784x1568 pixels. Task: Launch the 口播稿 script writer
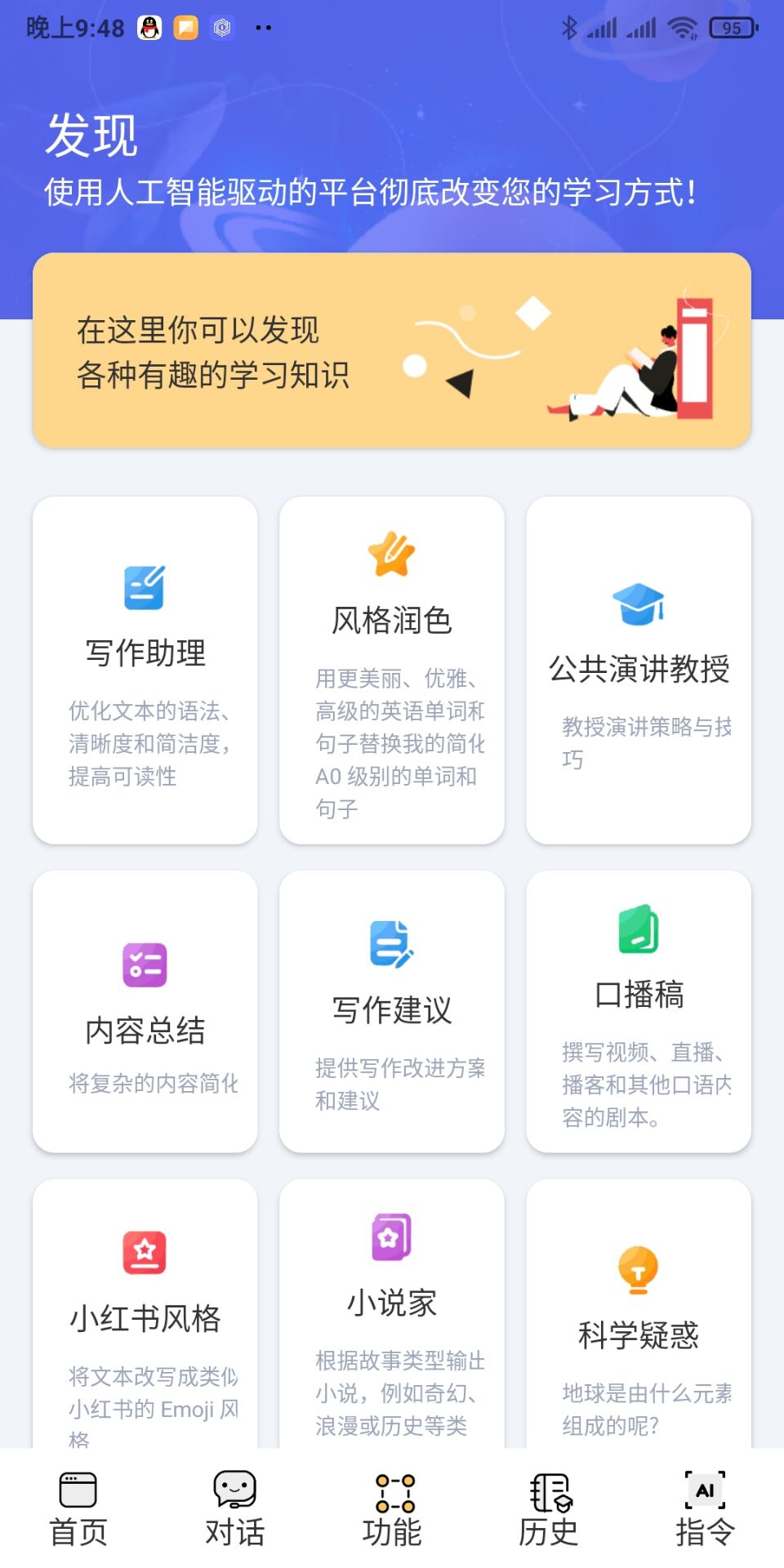pyautogui.click(x=639, y=1011)
